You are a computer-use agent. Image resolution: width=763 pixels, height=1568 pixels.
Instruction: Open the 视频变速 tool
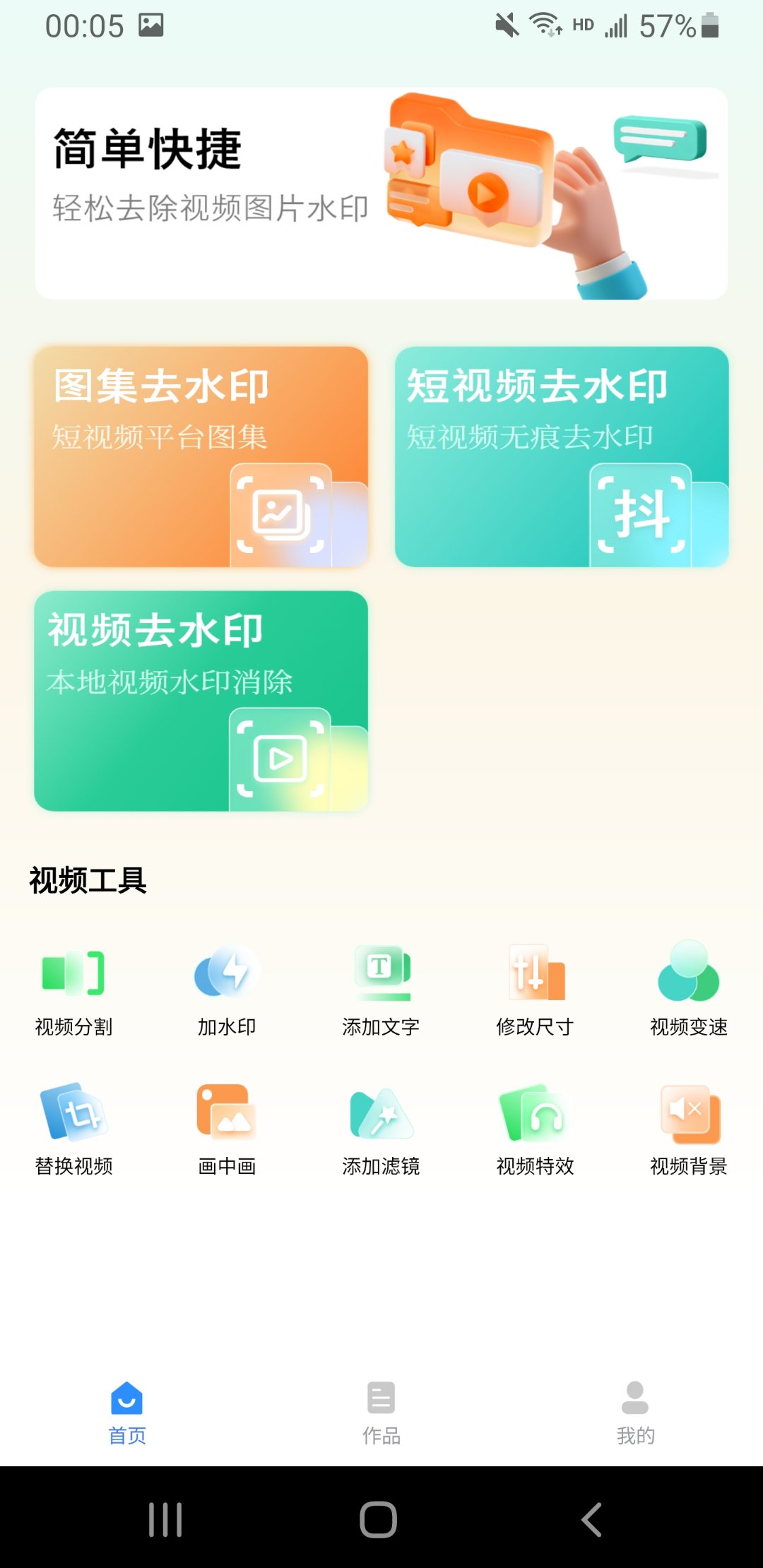pos(689,989)
